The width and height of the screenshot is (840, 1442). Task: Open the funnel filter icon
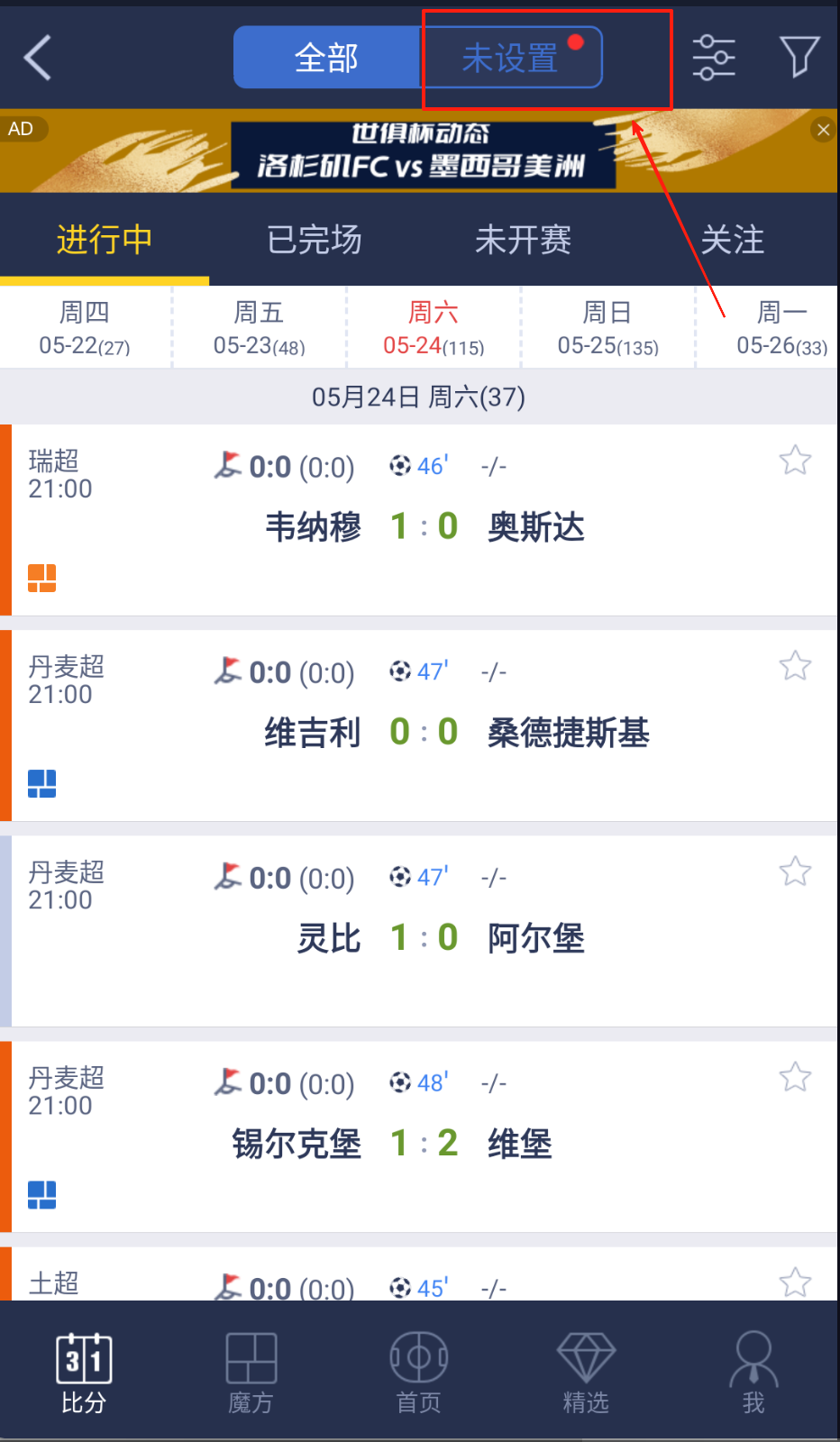pos(799,58)
